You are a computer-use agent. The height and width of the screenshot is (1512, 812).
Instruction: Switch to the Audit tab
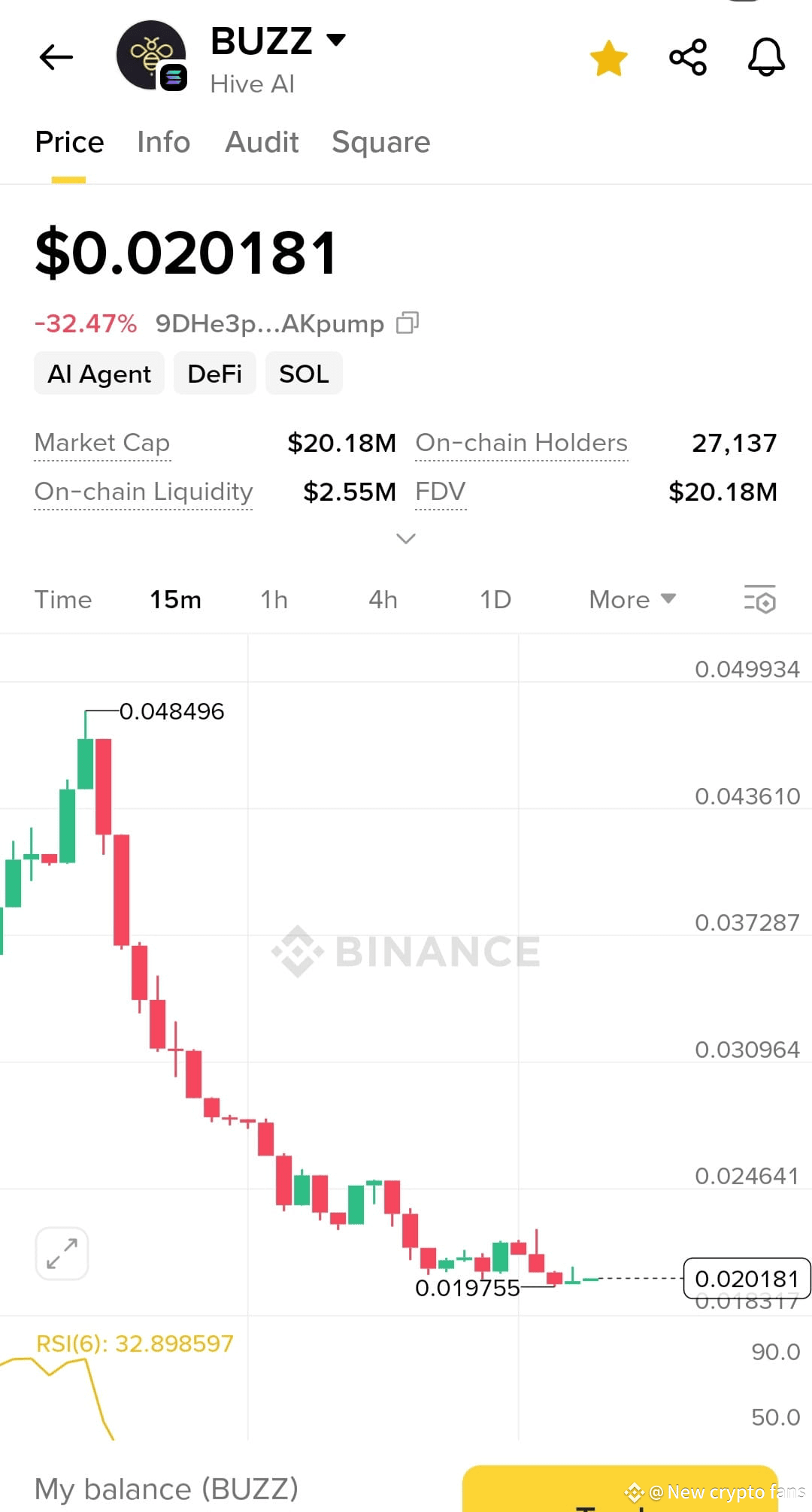262,142
